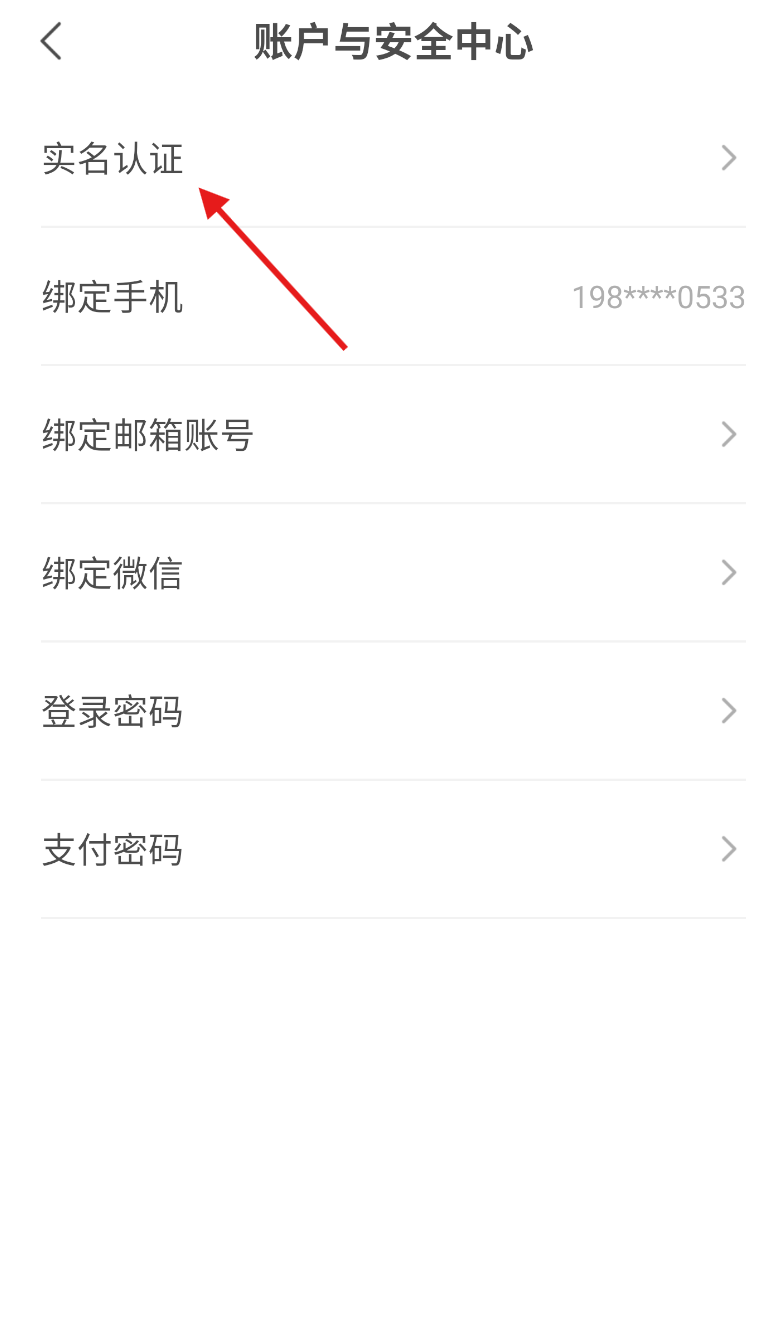Tap the 支付密码 row

point(389,850)
